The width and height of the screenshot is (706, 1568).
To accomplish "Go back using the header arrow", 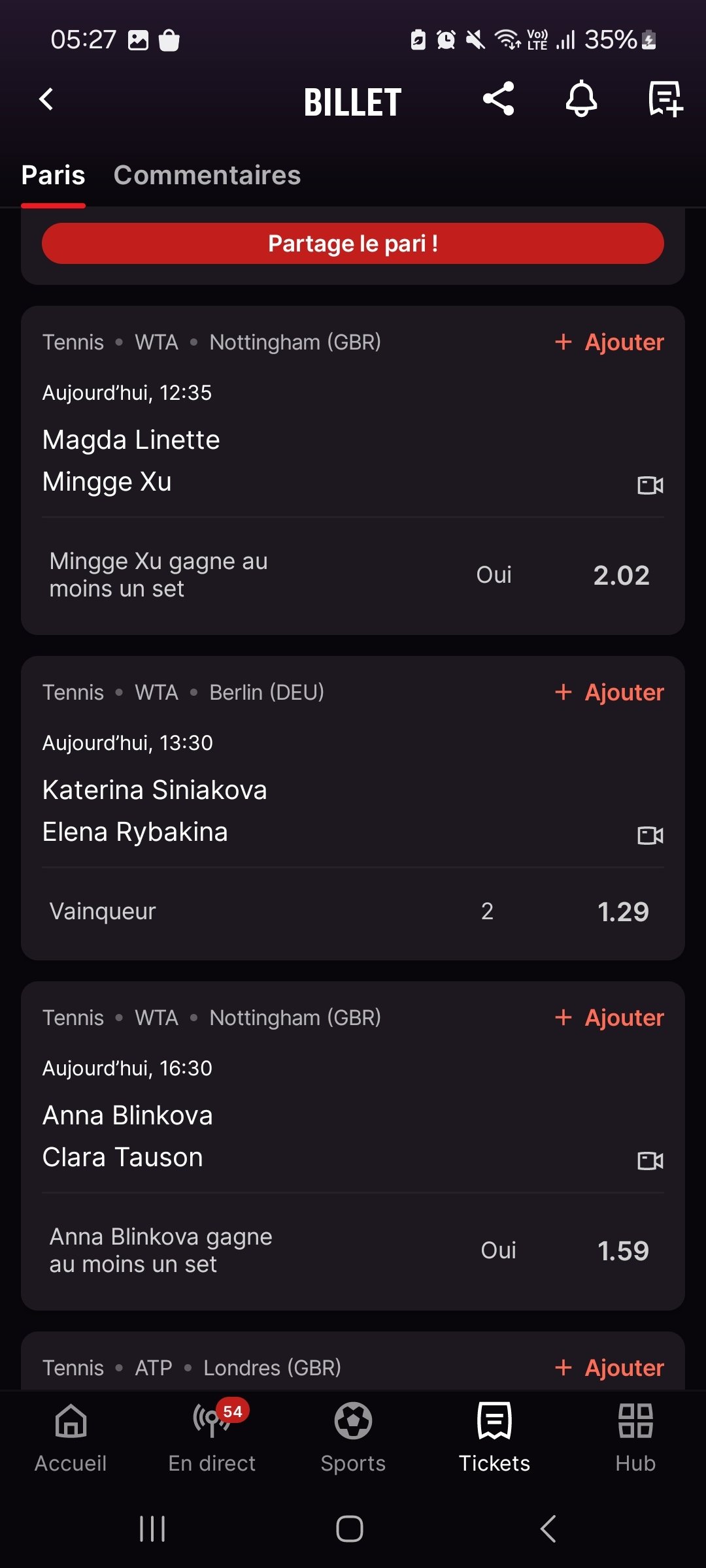I will click(46, 100).
